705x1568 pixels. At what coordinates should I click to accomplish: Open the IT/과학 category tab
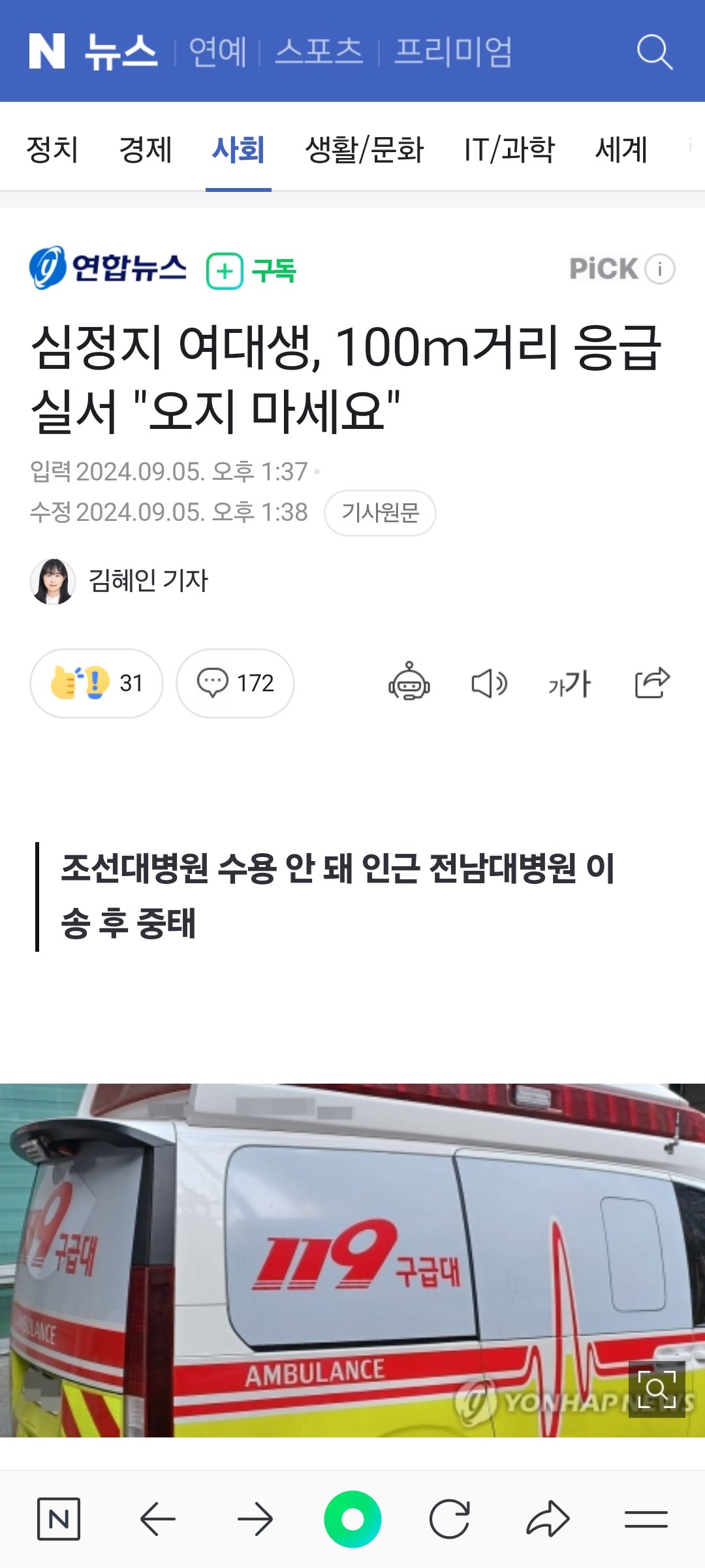point(509,149)
